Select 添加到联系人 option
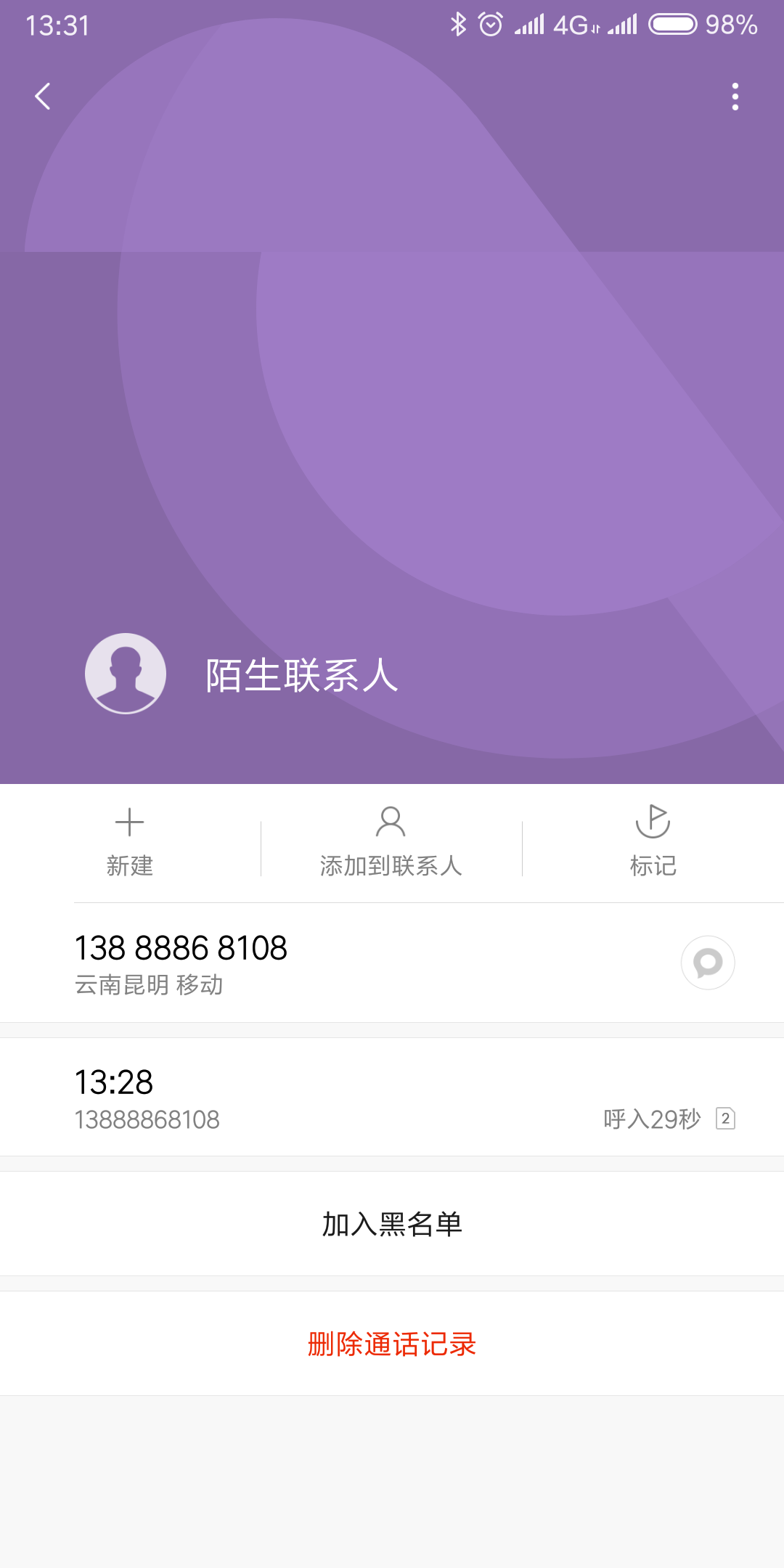 tap(391, 842)
